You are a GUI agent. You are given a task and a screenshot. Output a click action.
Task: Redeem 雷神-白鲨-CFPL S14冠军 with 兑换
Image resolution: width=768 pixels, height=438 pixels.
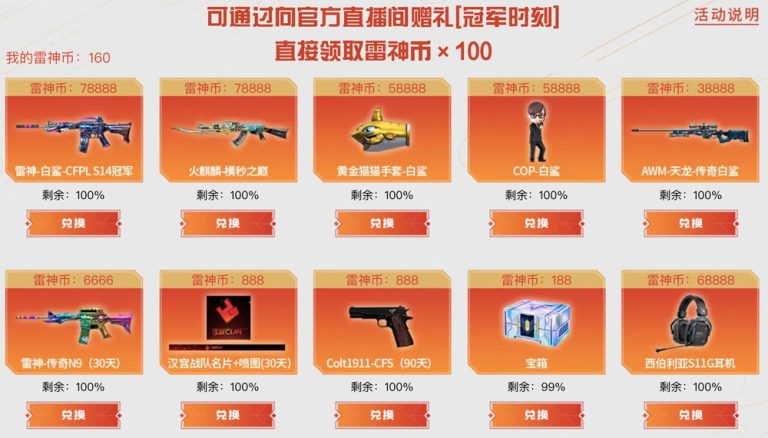(74, 223)
